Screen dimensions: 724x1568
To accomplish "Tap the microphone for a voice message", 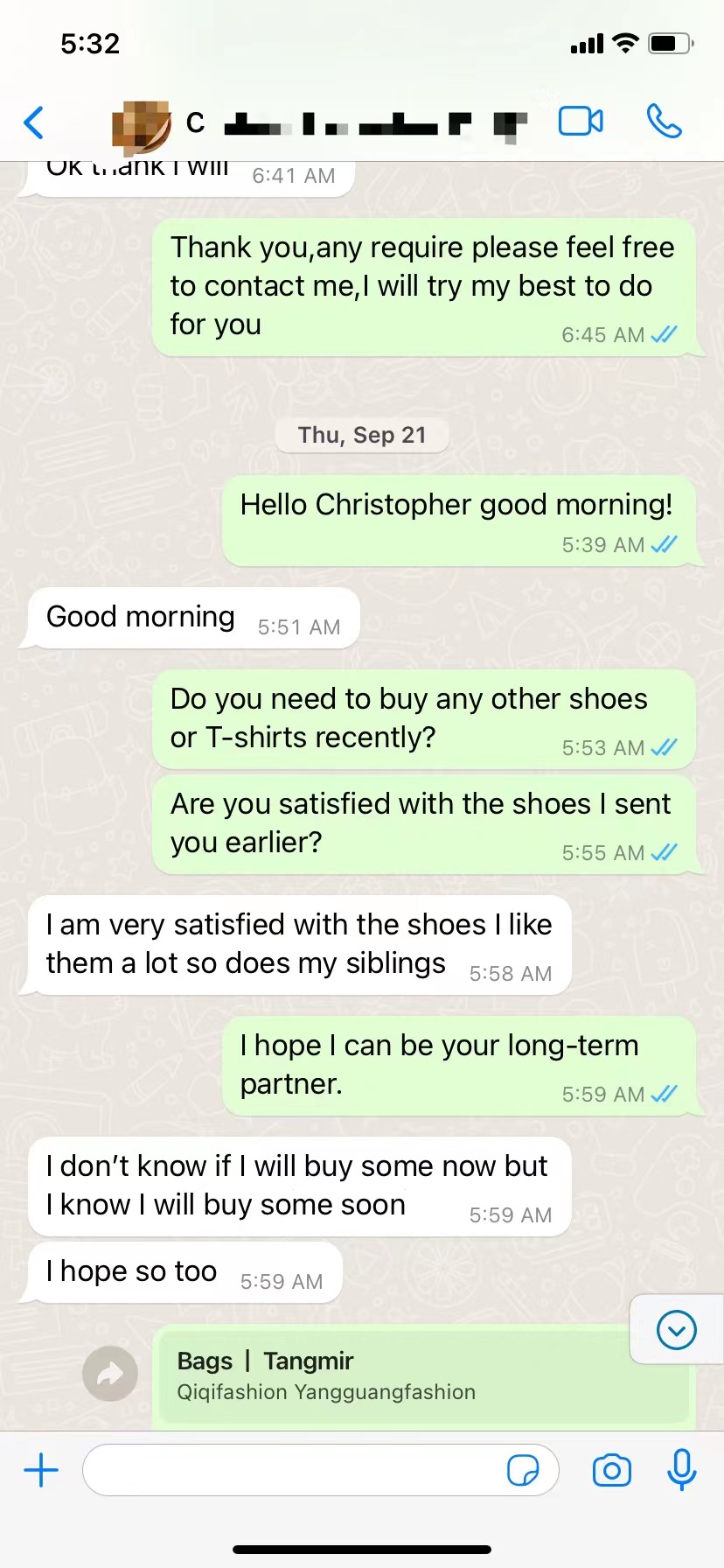I will (681, 1470).
